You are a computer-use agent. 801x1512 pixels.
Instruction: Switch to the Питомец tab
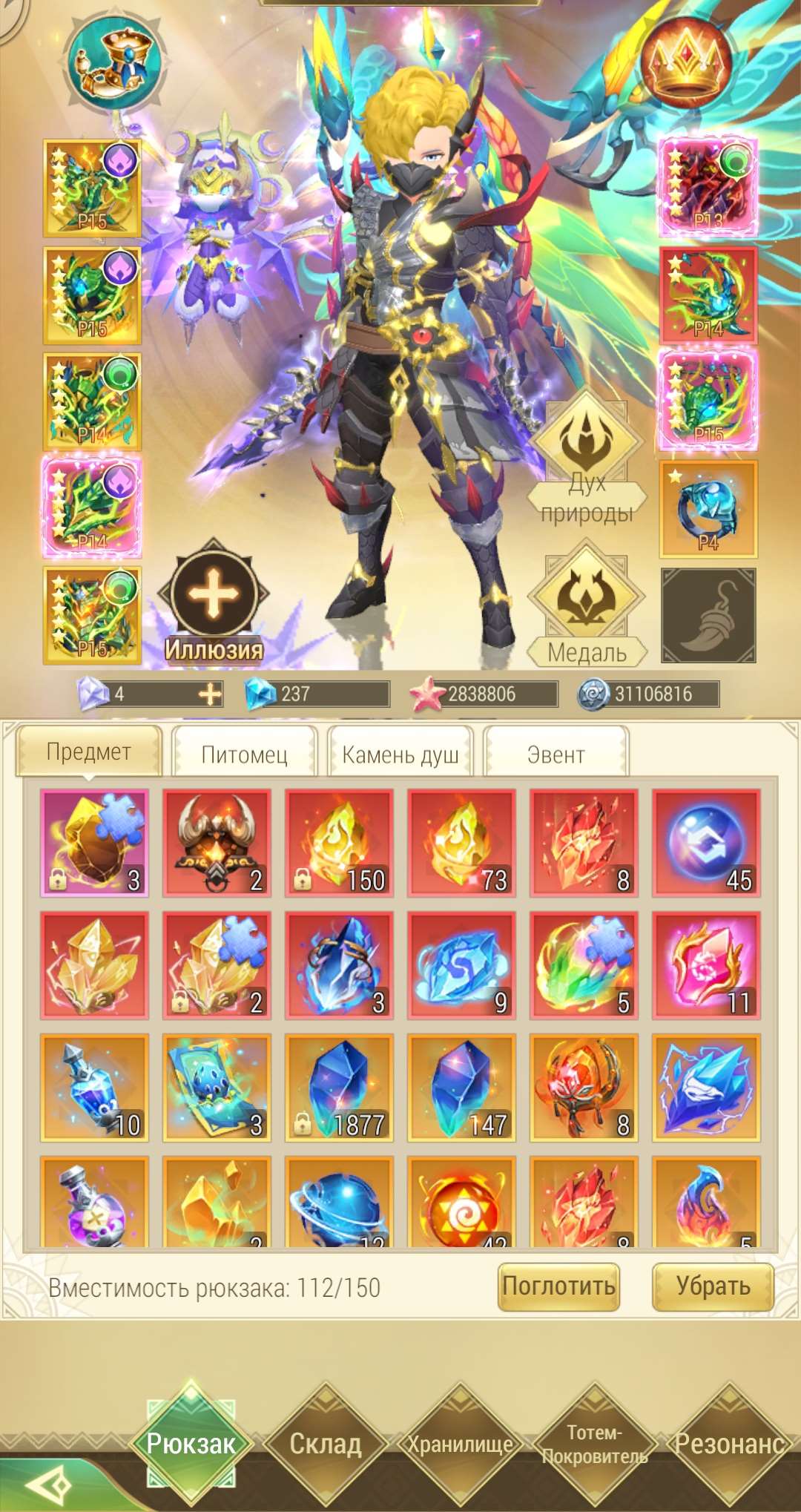244,755
